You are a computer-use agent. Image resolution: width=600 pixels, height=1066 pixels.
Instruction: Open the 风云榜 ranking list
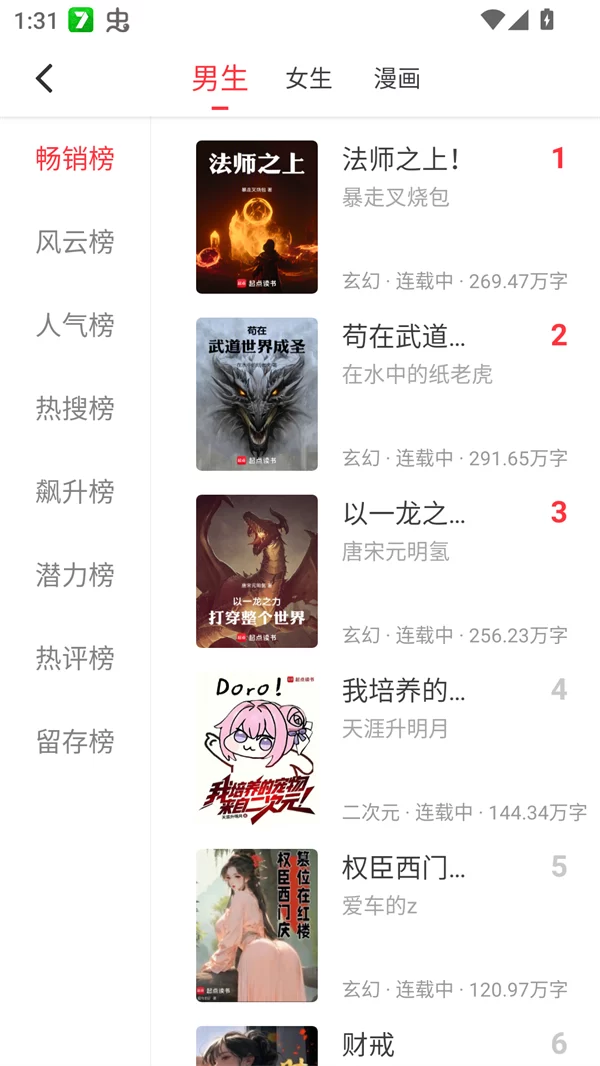[75, 241]
